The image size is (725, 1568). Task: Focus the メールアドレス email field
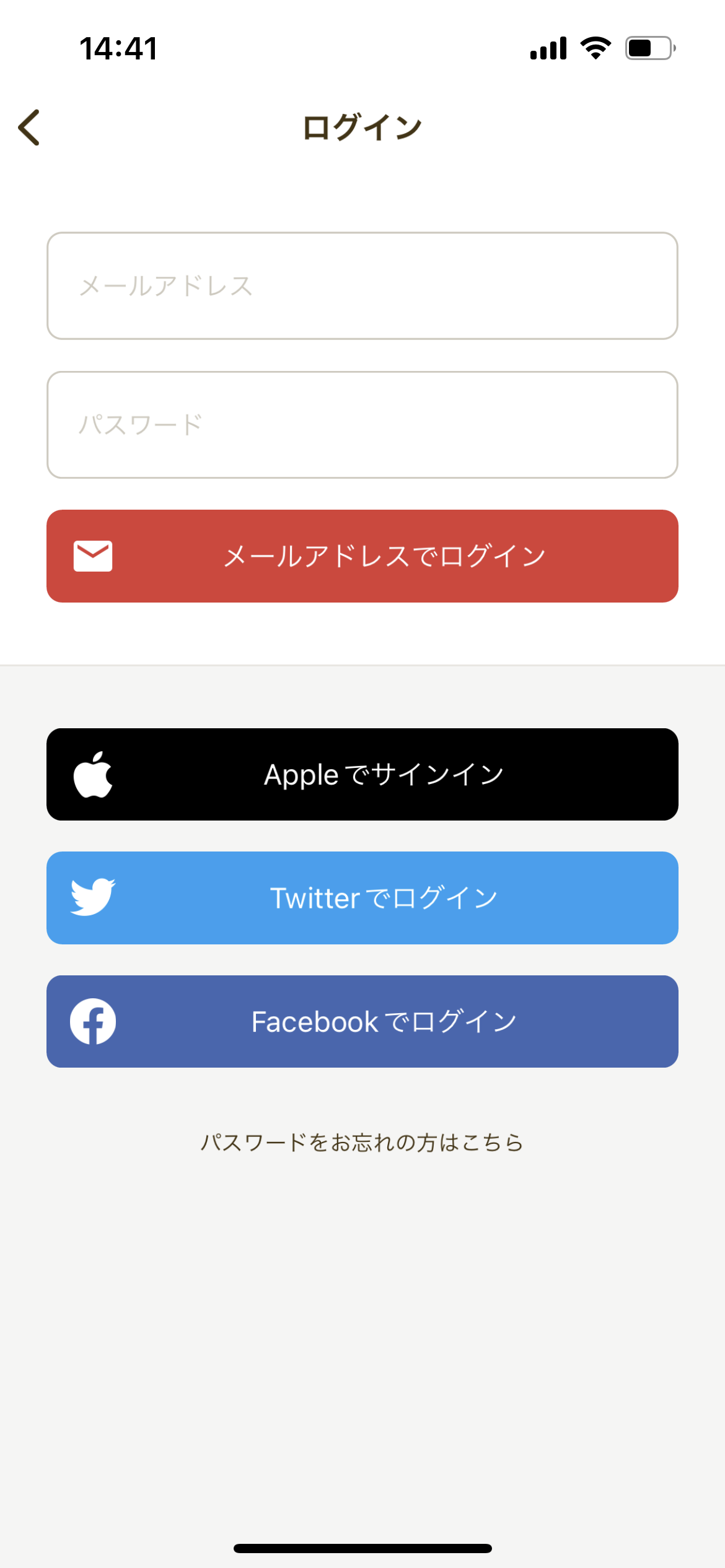[x=362, y=286]
